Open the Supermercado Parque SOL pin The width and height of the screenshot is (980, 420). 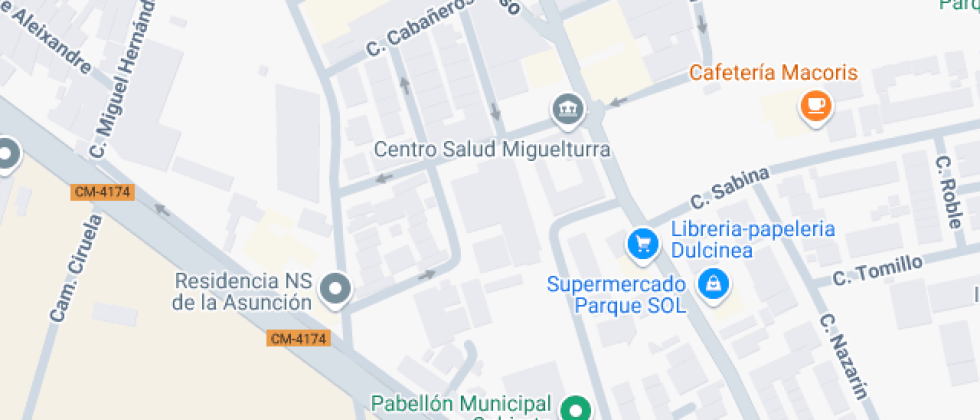tap(714, 285)
